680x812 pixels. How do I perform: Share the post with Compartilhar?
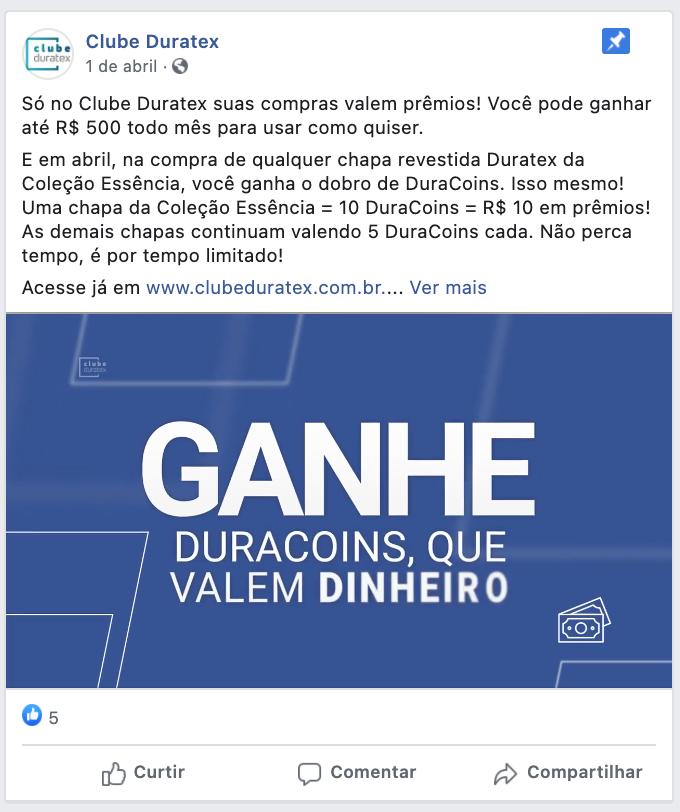point(568,772)
